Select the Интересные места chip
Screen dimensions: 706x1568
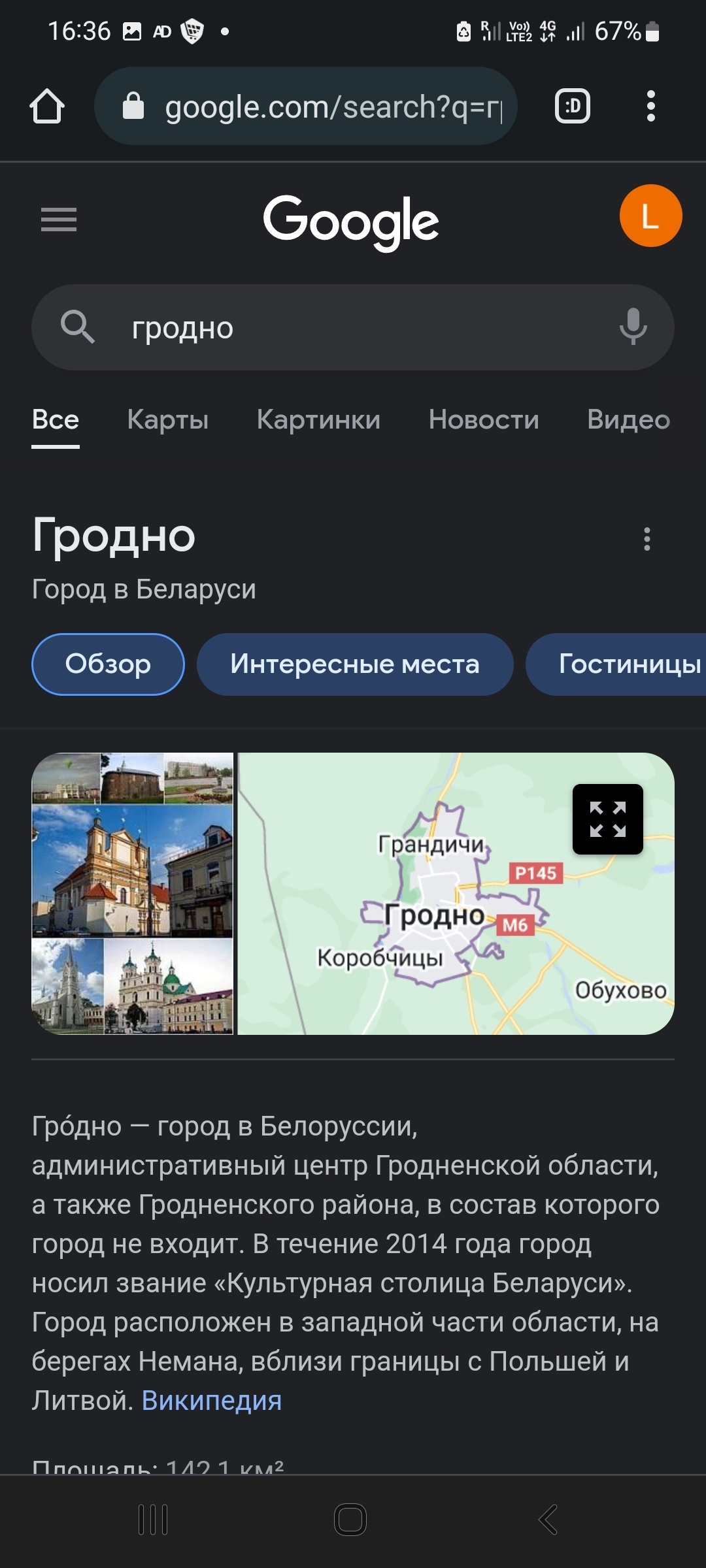pos(355,664)
